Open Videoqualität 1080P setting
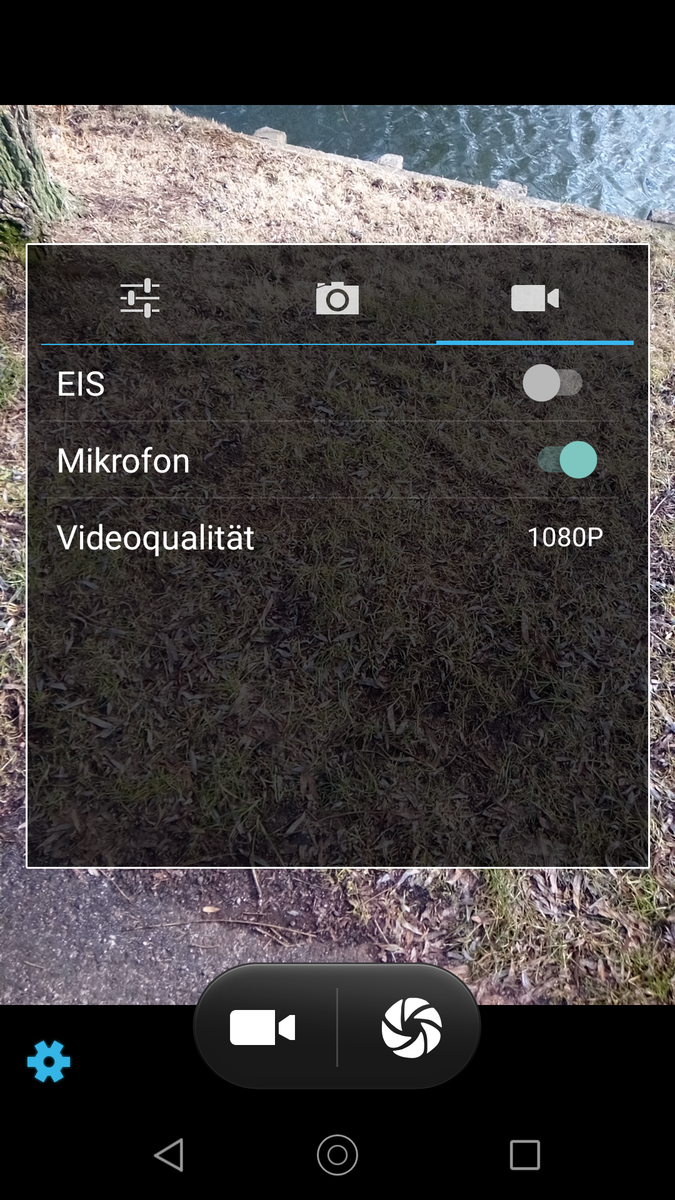This screenshot has height=1200, width=675. point(337,538)
